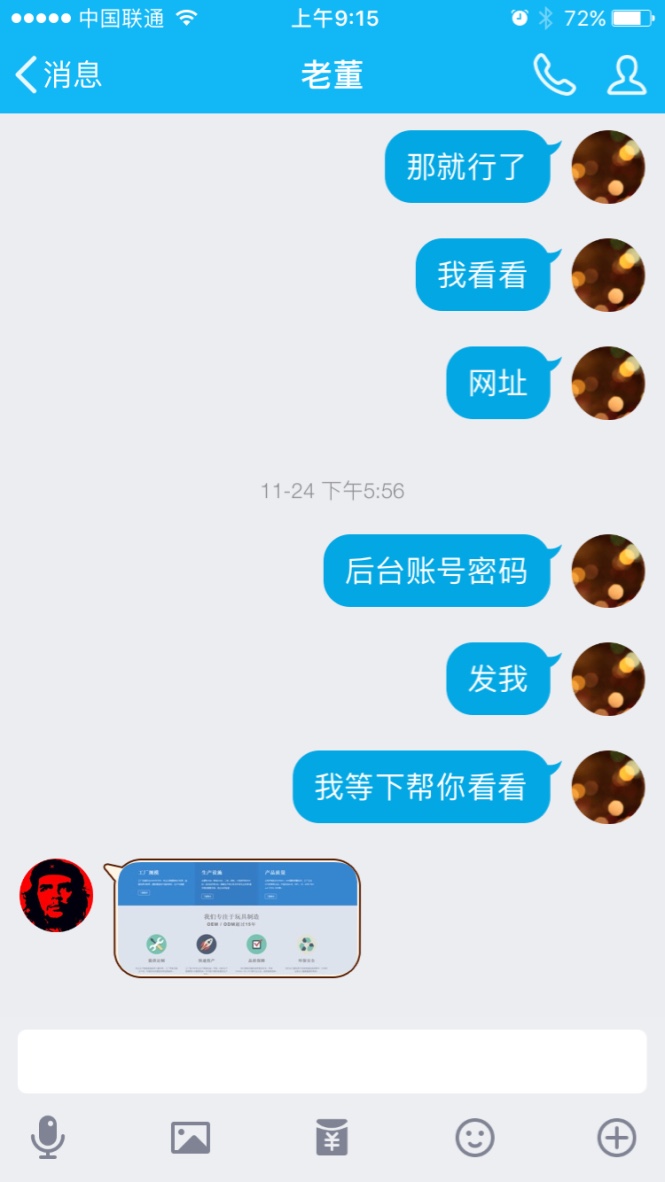Viewport: 665px width, 1182px height.
Task: Open the photo picker icon
Action: coord(190,1138)
